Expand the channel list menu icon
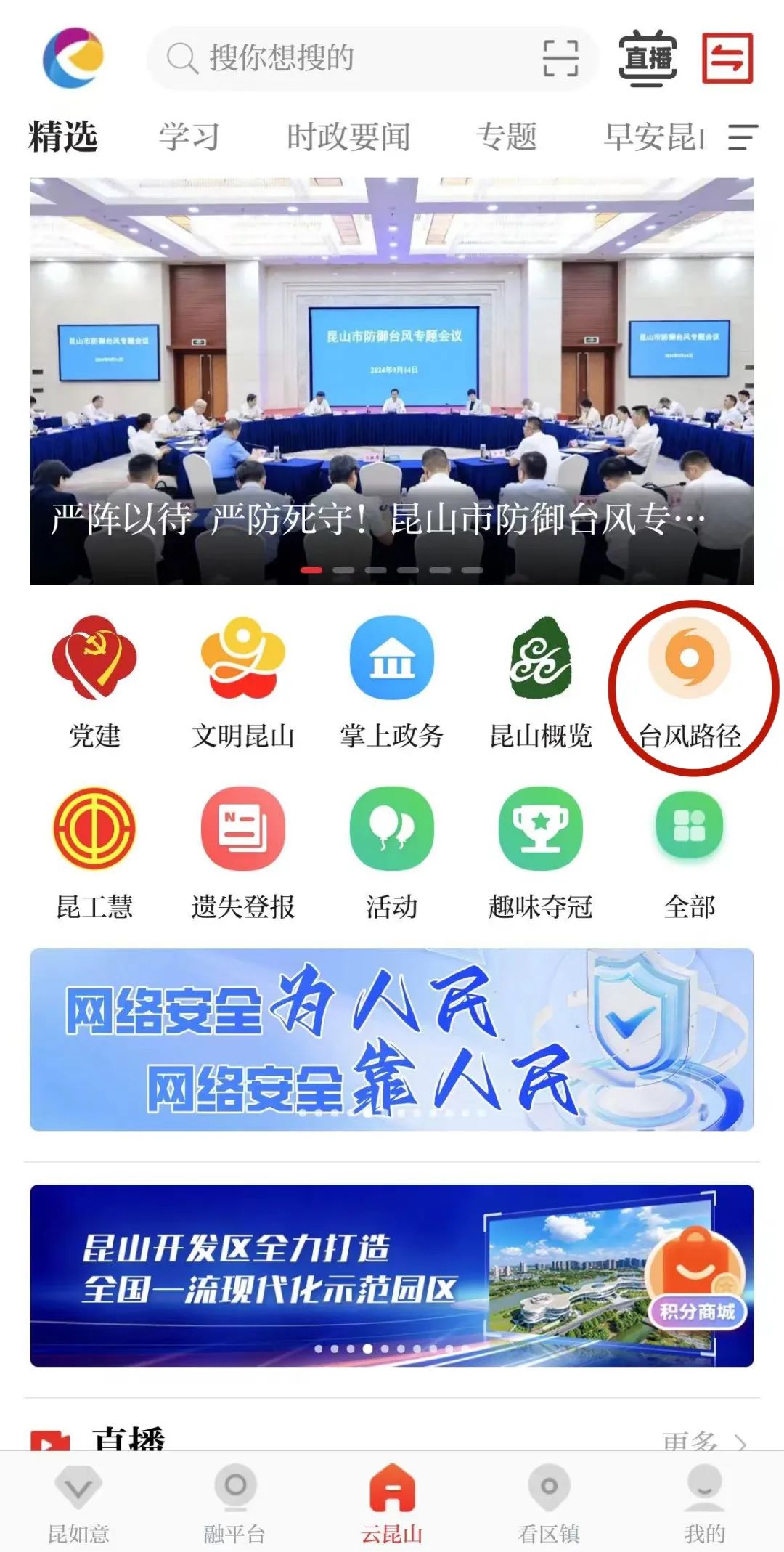The height and width of the screenshot is (1552, 784). tap(743, 137)
